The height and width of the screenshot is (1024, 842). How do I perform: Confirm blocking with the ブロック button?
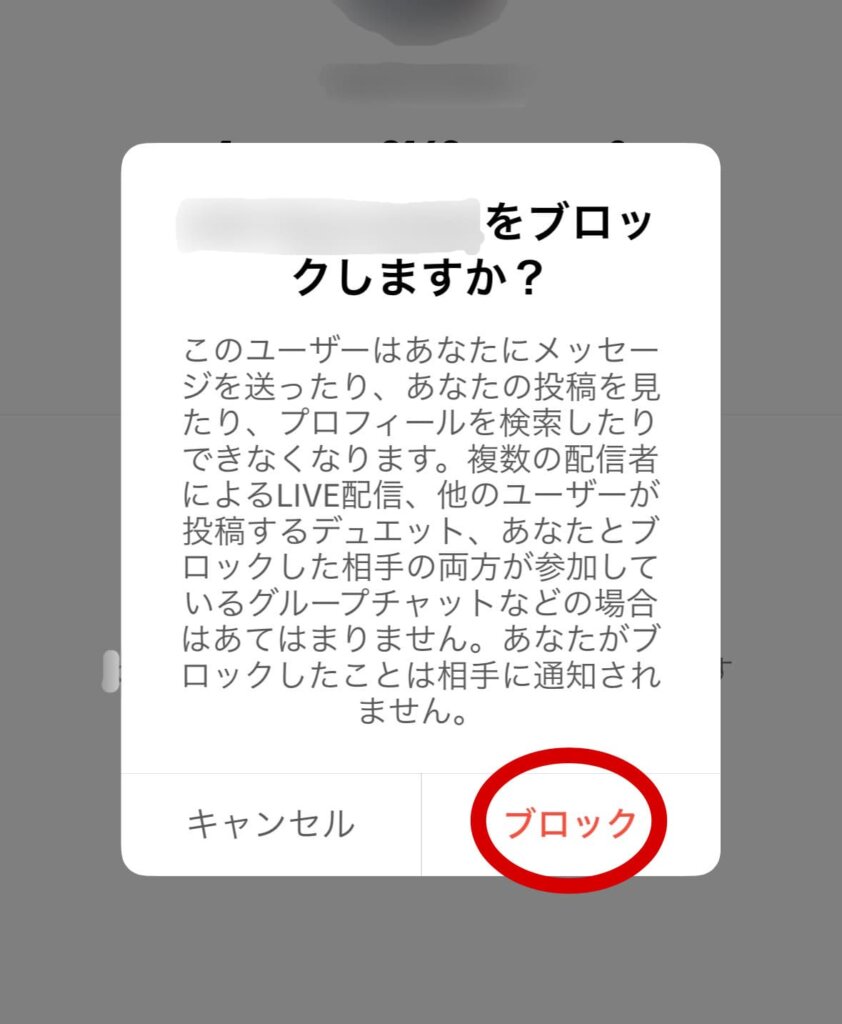coord(570,824)
